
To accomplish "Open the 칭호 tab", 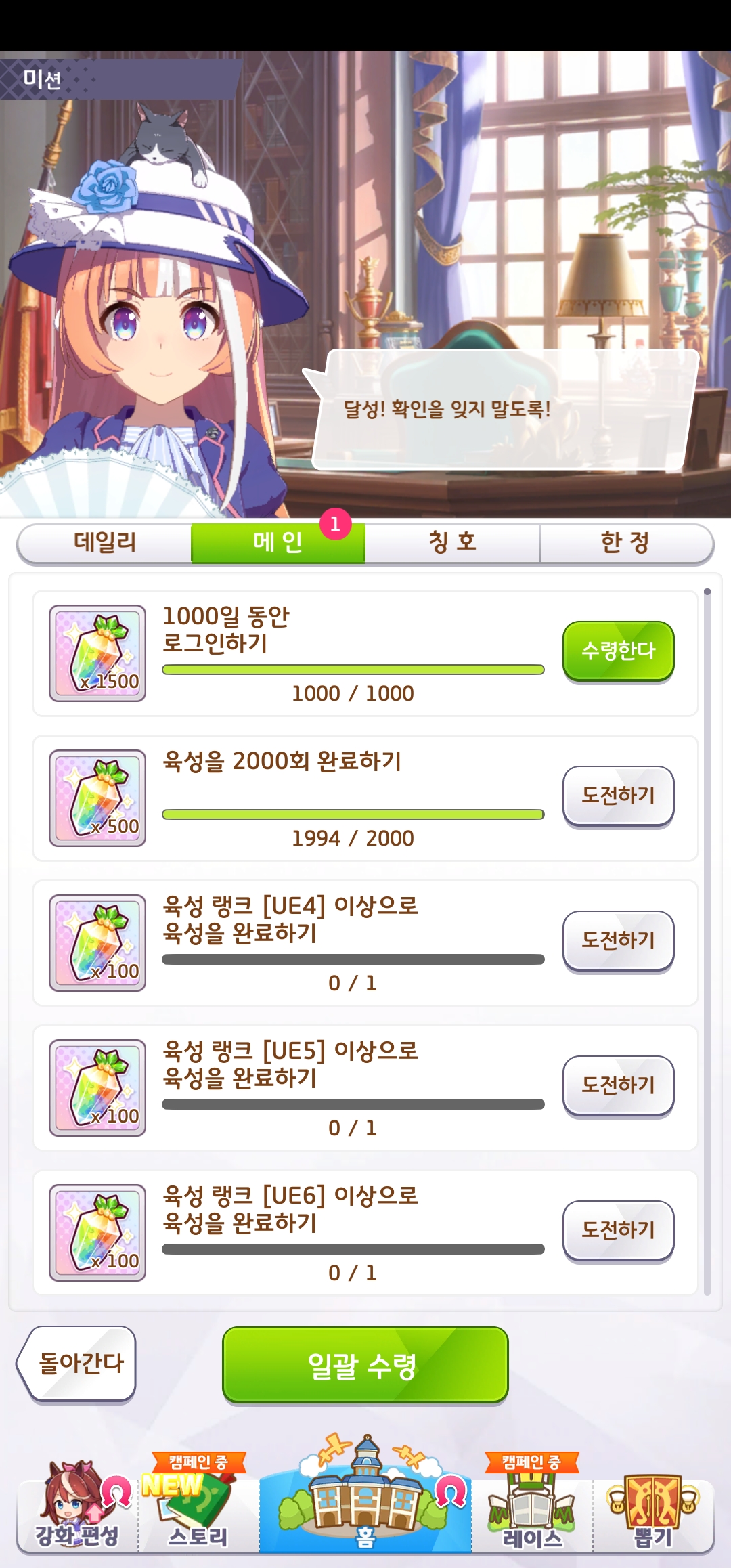I will (452, 542).
